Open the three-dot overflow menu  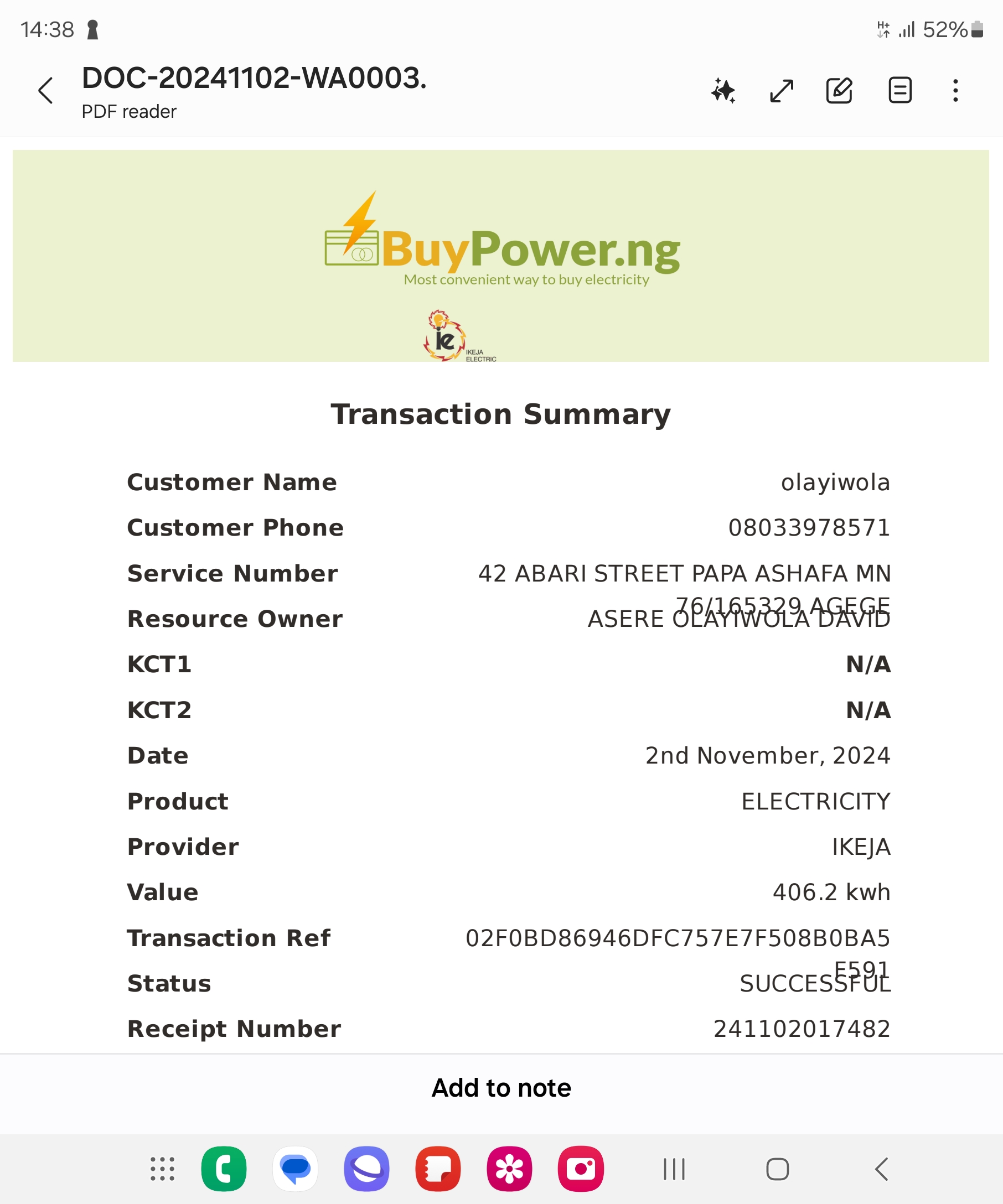(955, 91)
